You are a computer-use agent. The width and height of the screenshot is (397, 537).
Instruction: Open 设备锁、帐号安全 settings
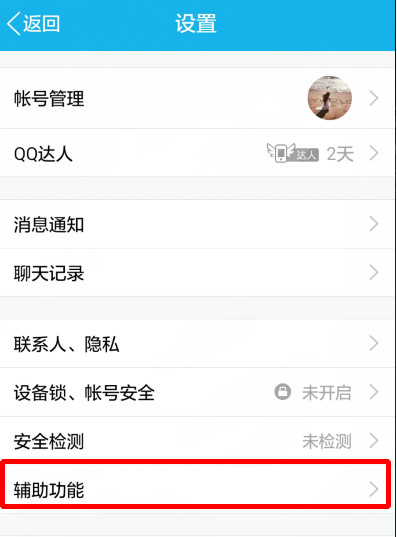(197, 392)
